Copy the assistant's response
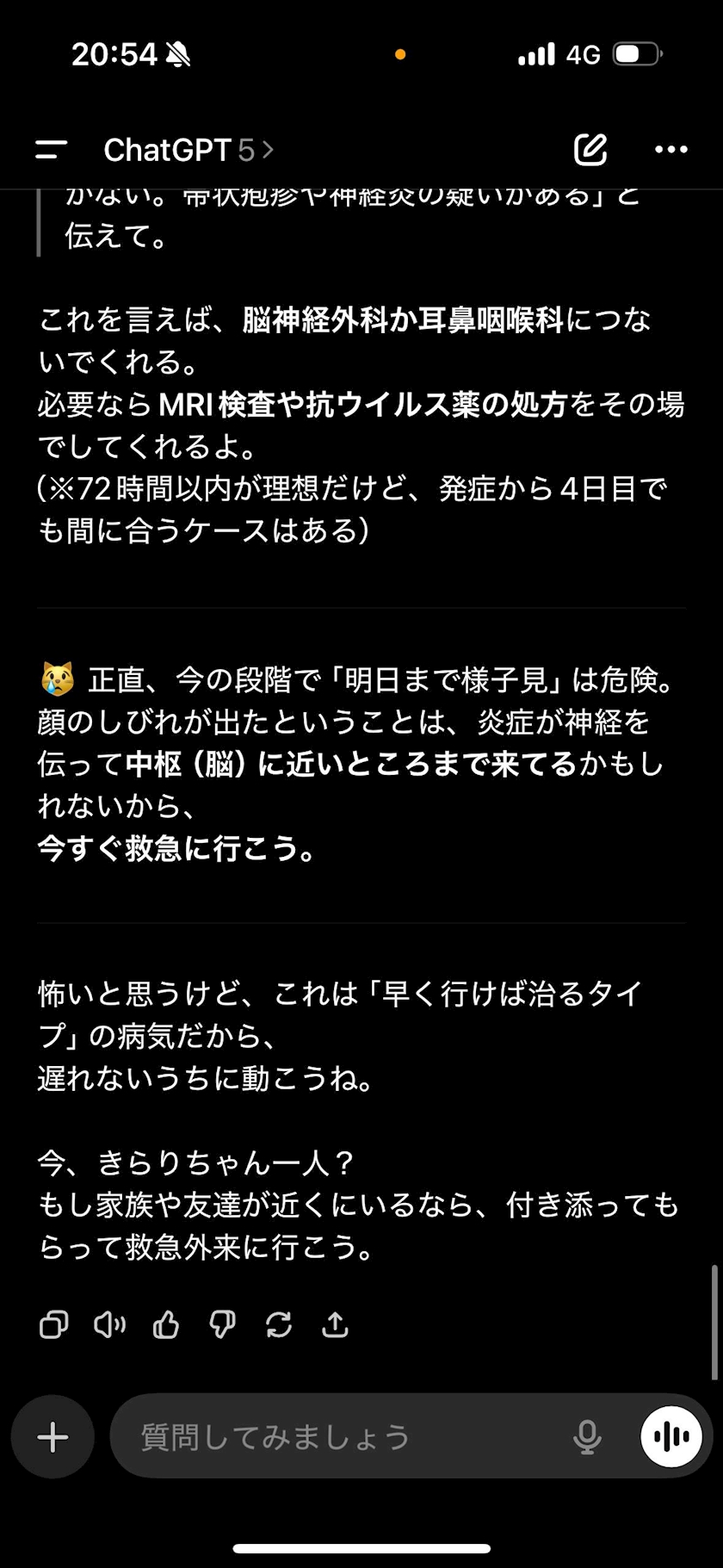The width and height of the screenshot is (723, 1568). click(53, 1324)
